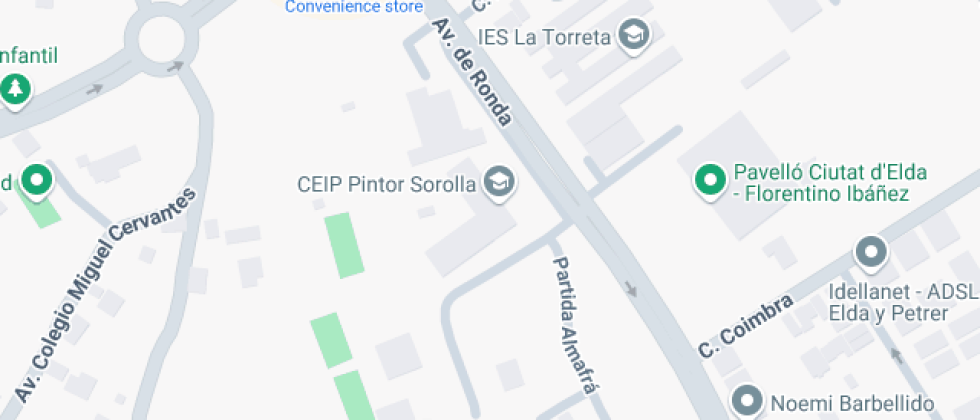Select the CEIP Pintor Sorolla school pin

(x=498, y=183)
